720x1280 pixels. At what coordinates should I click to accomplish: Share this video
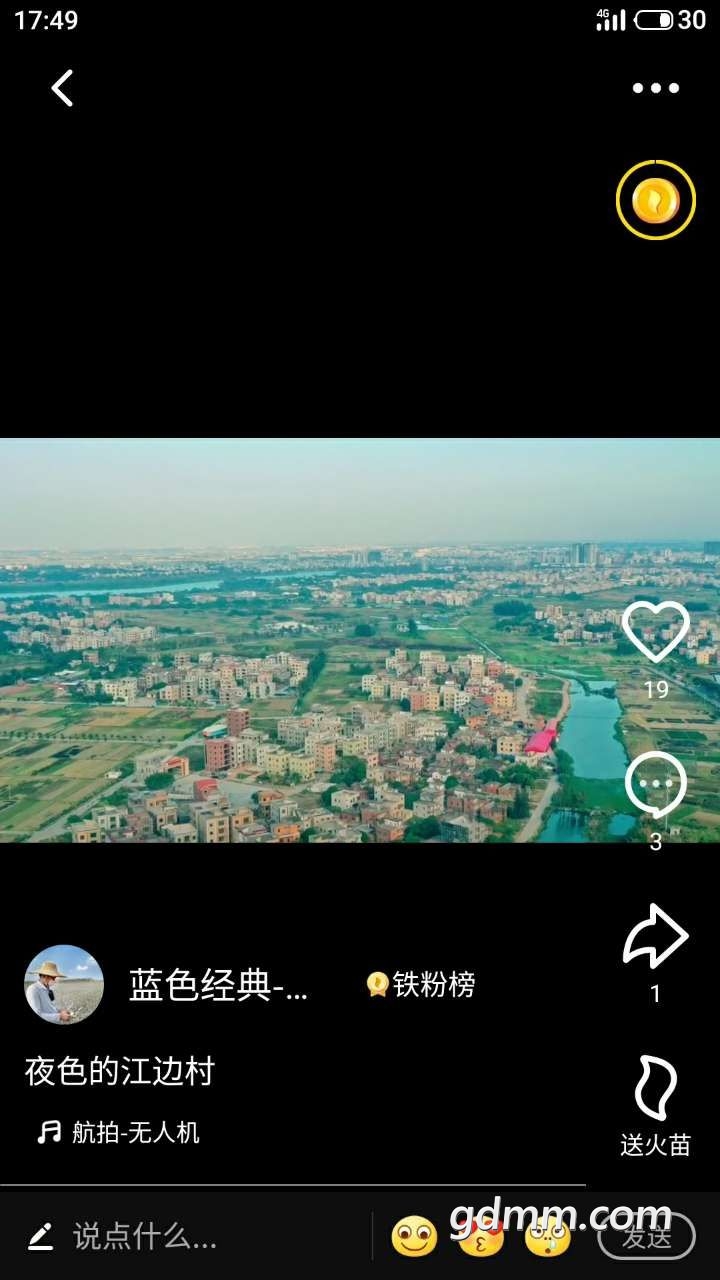tap(655, 936)
